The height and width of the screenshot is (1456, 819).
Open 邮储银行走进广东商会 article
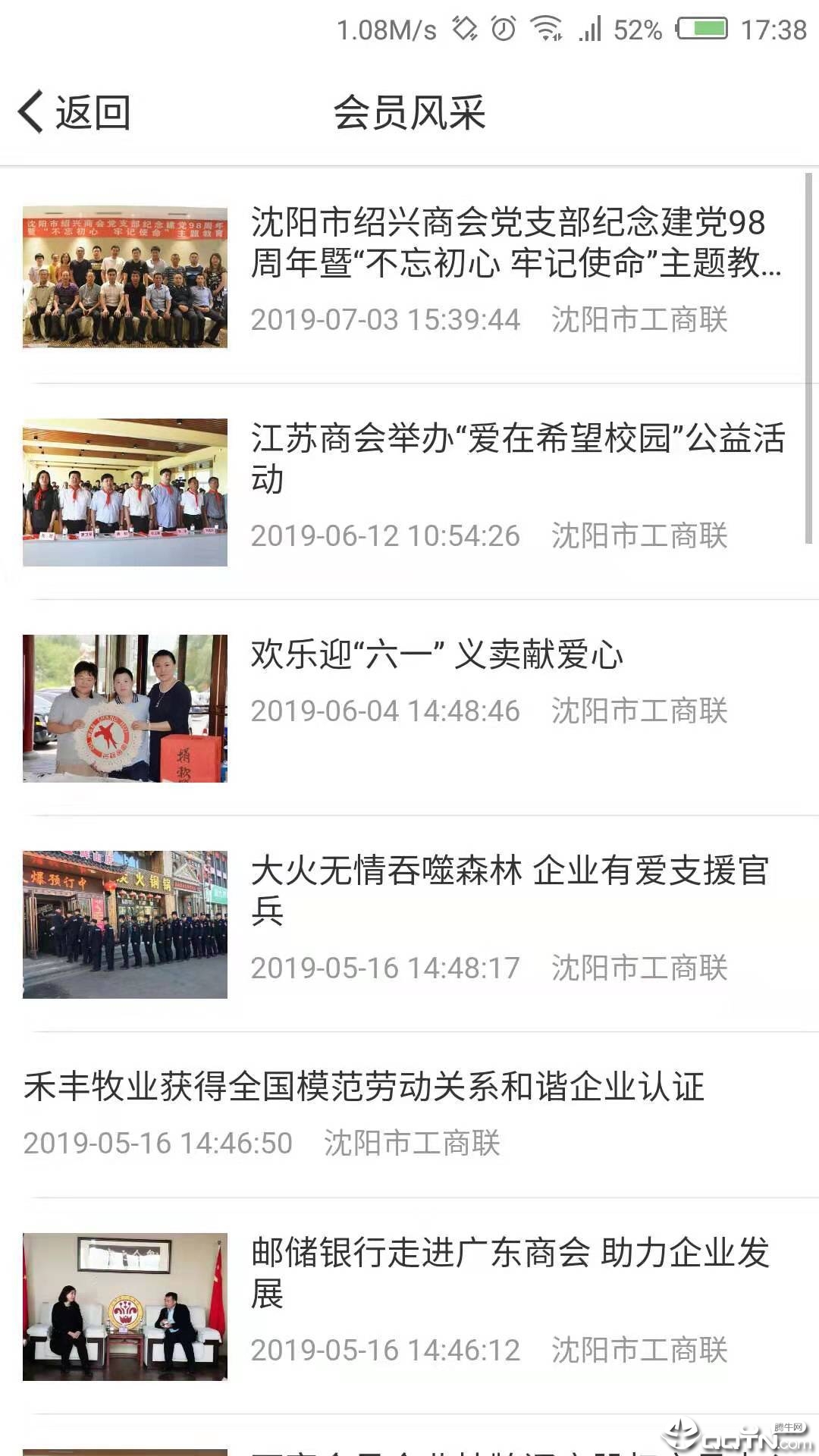click(x=510, y=1272)
